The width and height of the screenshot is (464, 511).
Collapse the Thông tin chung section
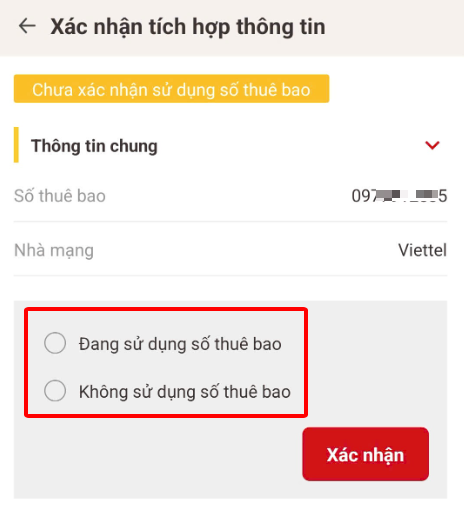click(x=432, y=145)
